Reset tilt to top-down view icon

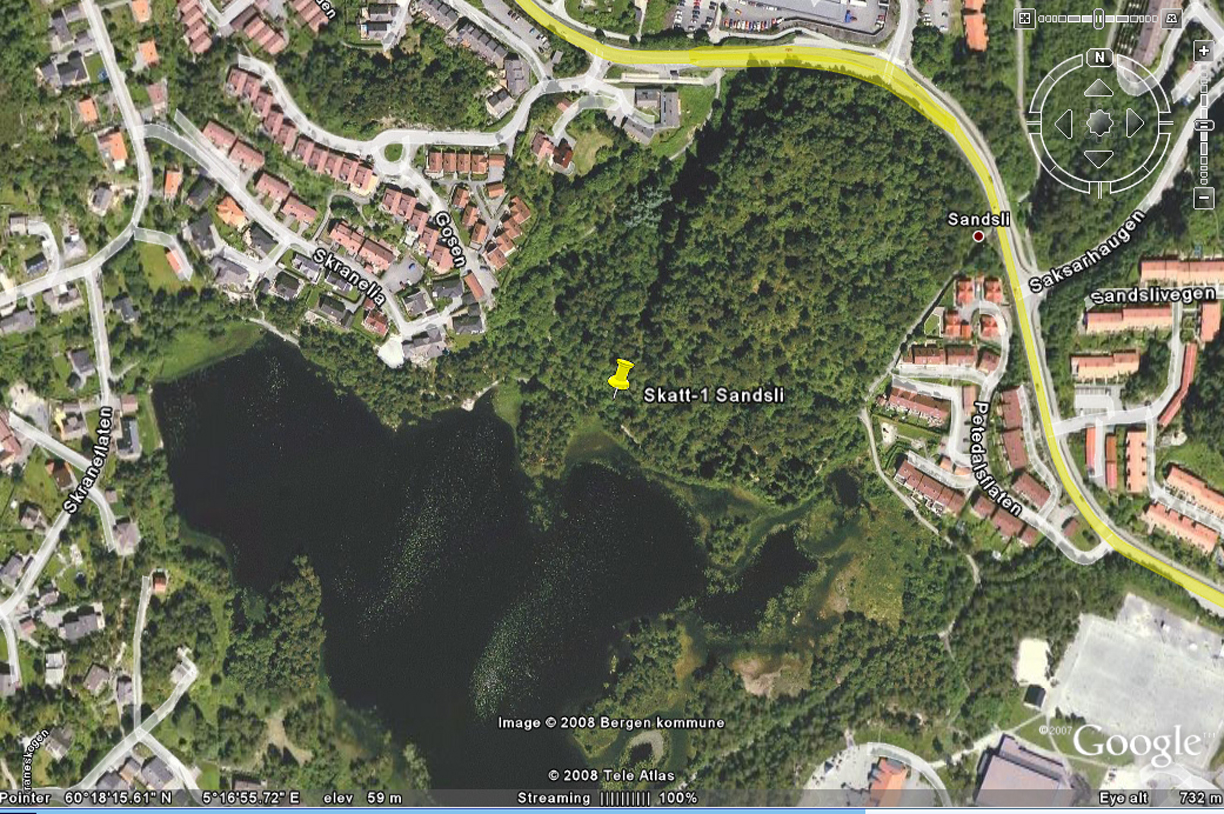pos(1024,18)
